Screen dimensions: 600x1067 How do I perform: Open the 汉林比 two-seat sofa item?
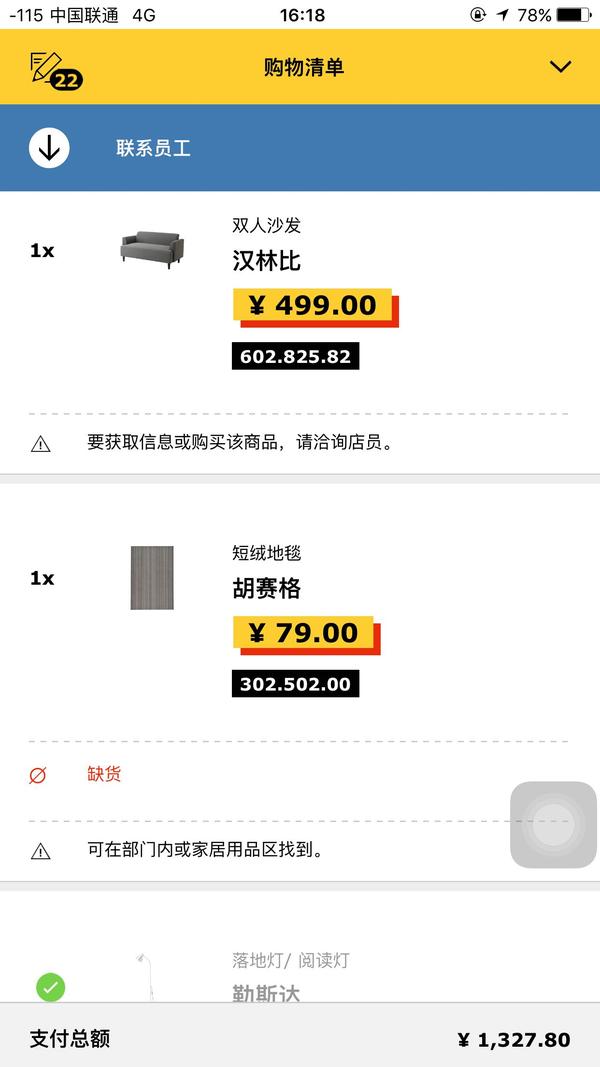click(266, 262)
